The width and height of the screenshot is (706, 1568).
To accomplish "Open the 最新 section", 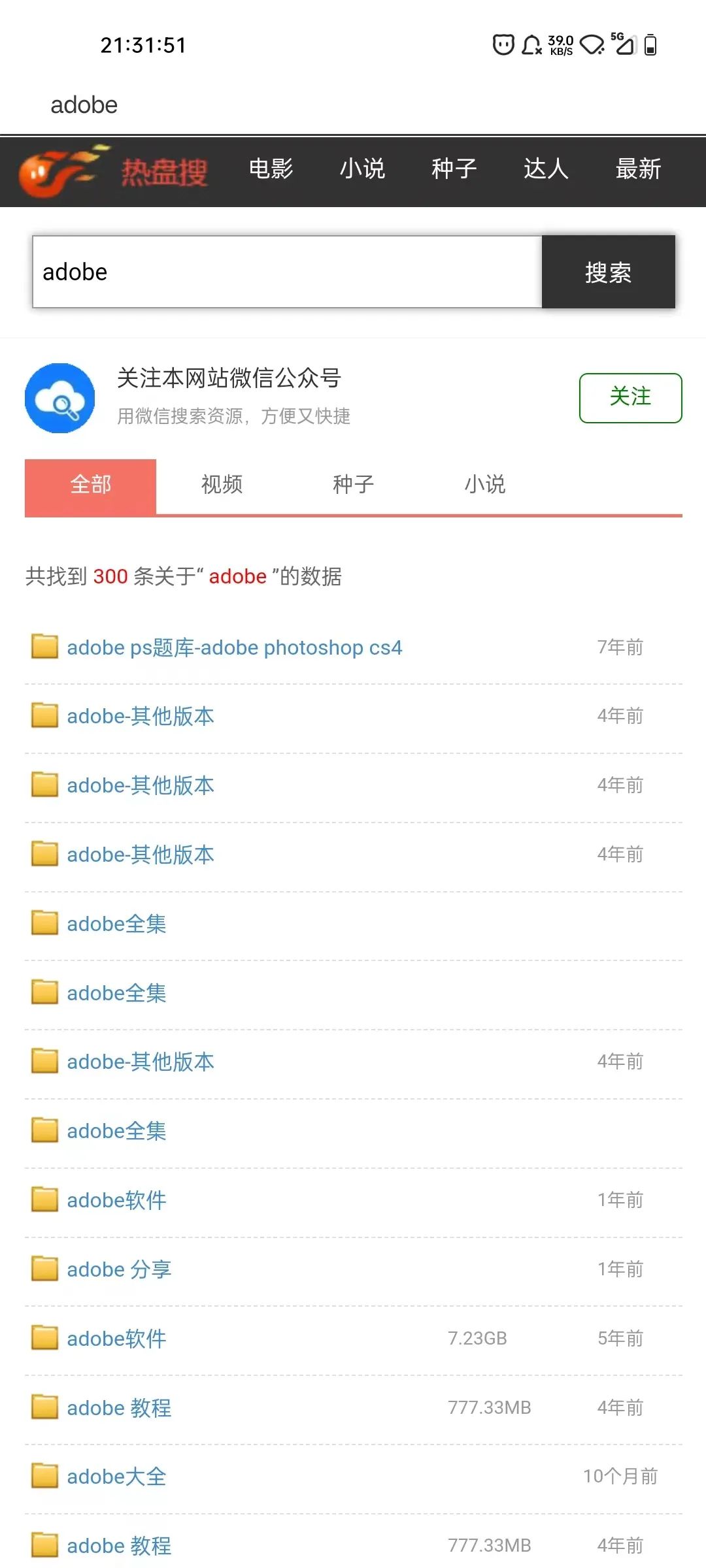I will (638, 169).
